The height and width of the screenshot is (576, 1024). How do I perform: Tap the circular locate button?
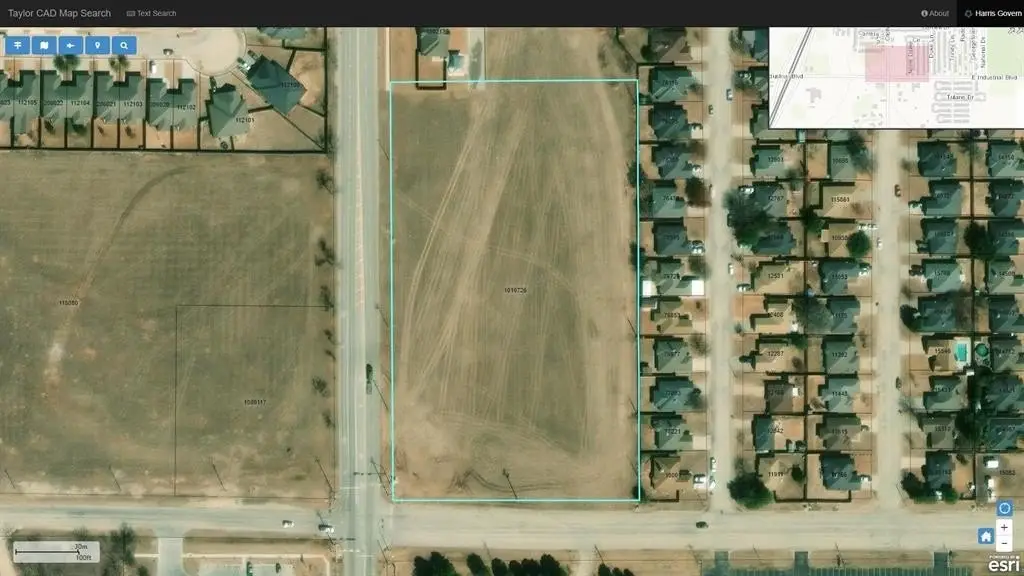[x=1004, y=508]
